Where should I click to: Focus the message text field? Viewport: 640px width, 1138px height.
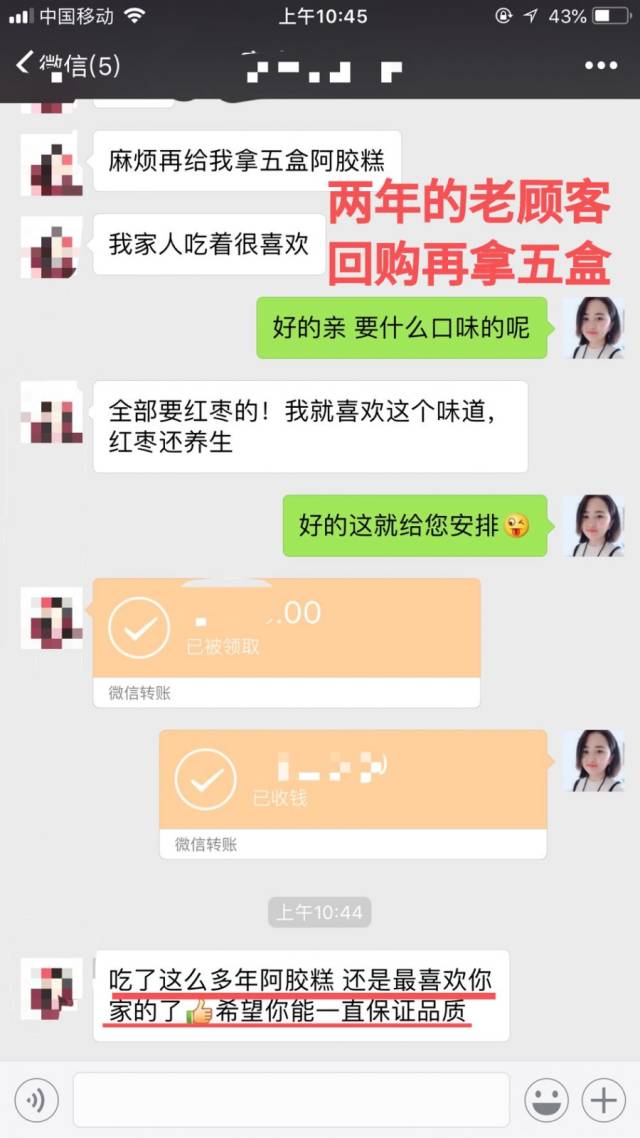point(290,1101)
